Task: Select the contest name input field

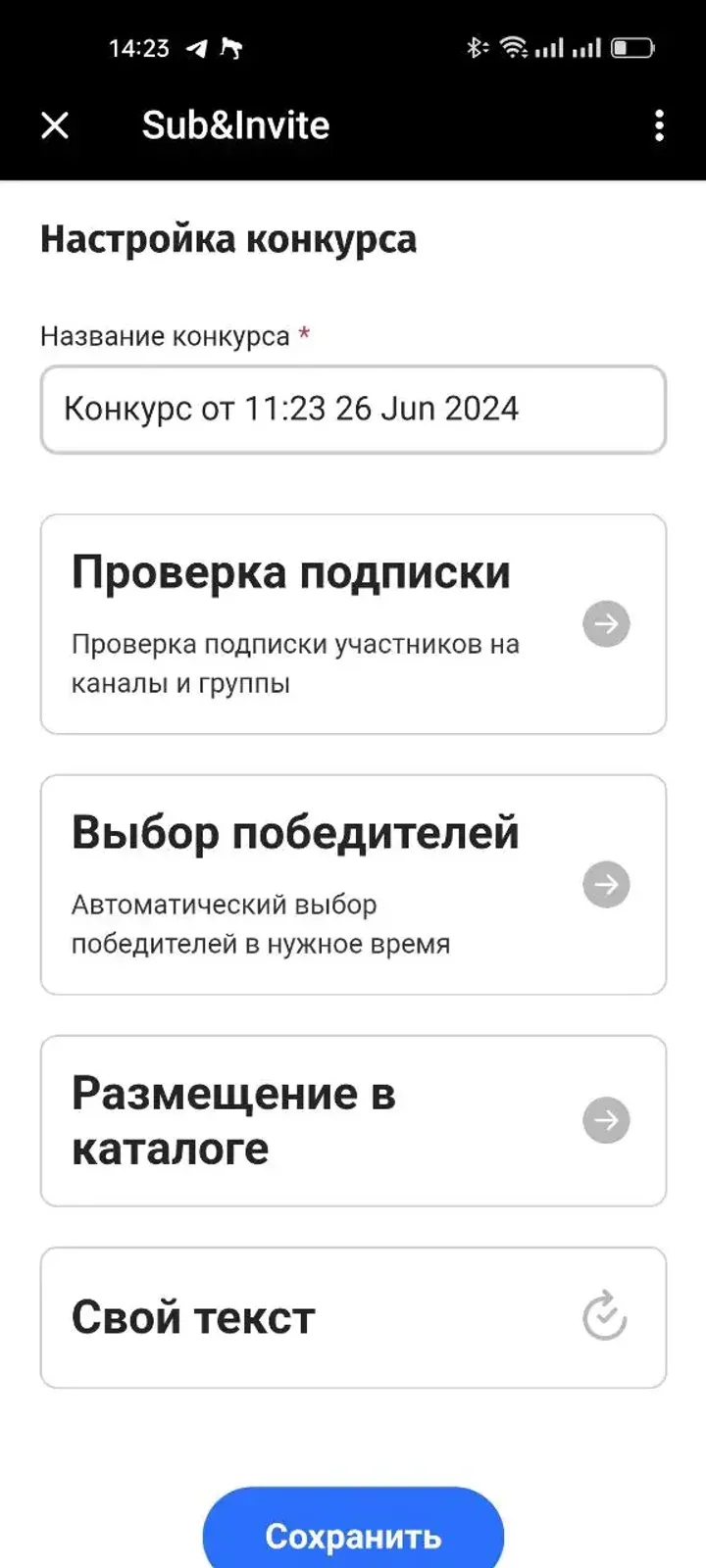Action: (x=353, y=410)
